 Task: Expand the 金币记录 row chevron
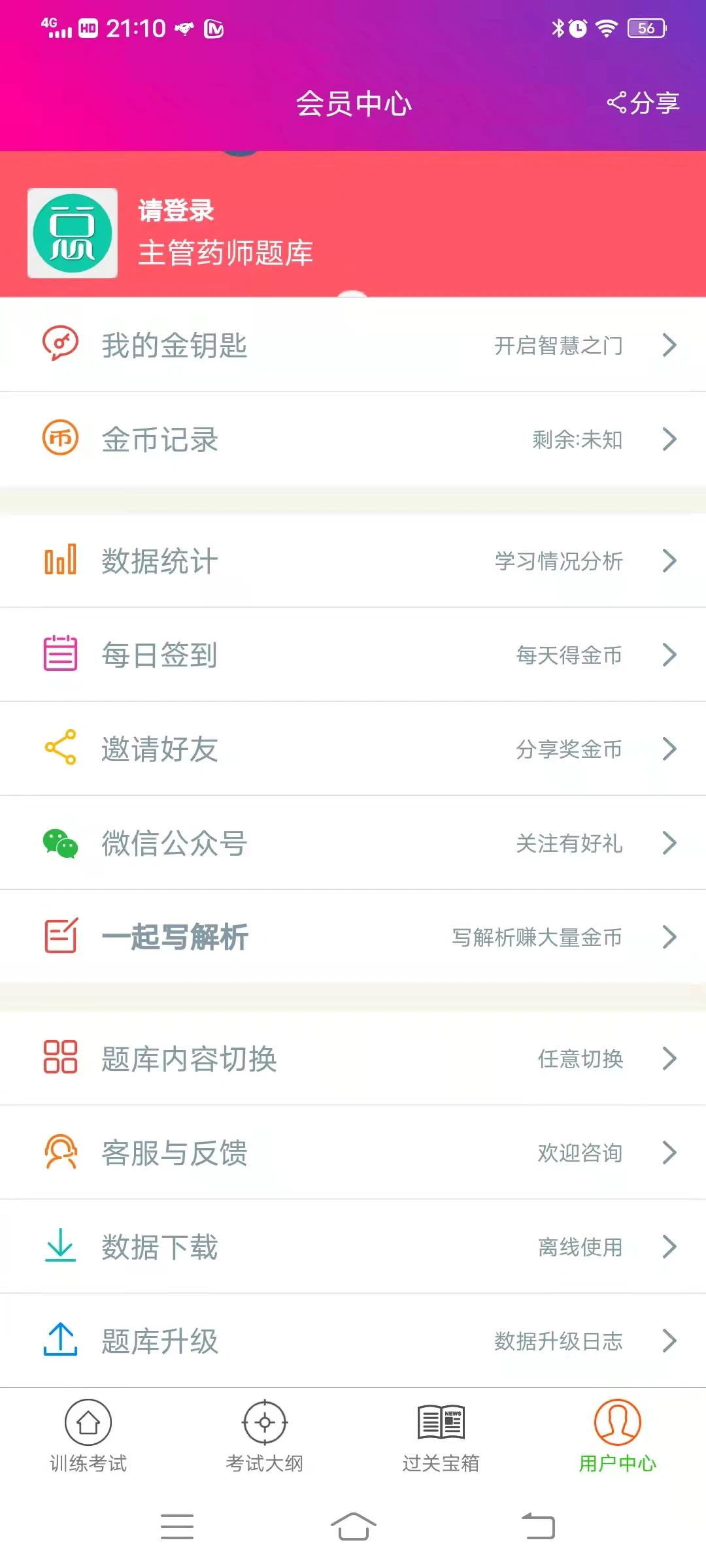[669, 439]
